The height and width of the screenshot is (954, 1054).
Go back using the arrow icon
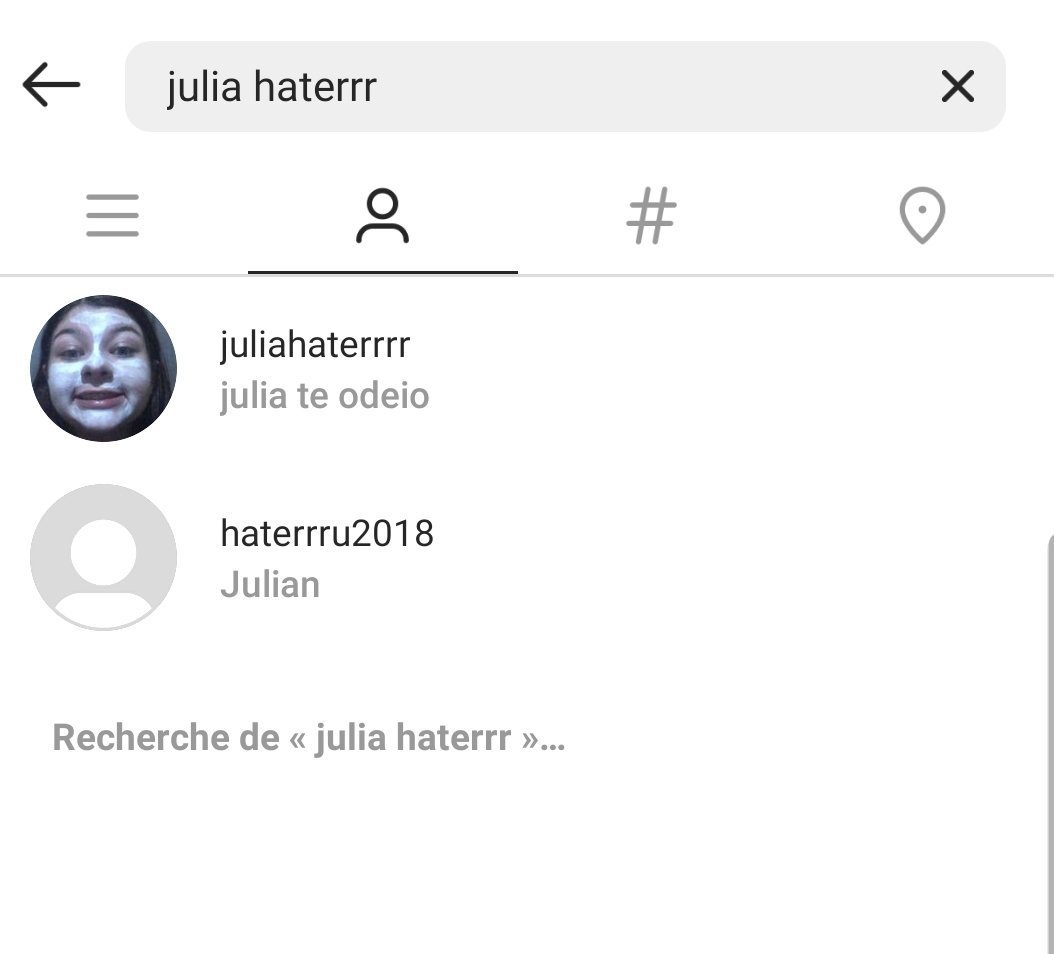tap(51, 85)
